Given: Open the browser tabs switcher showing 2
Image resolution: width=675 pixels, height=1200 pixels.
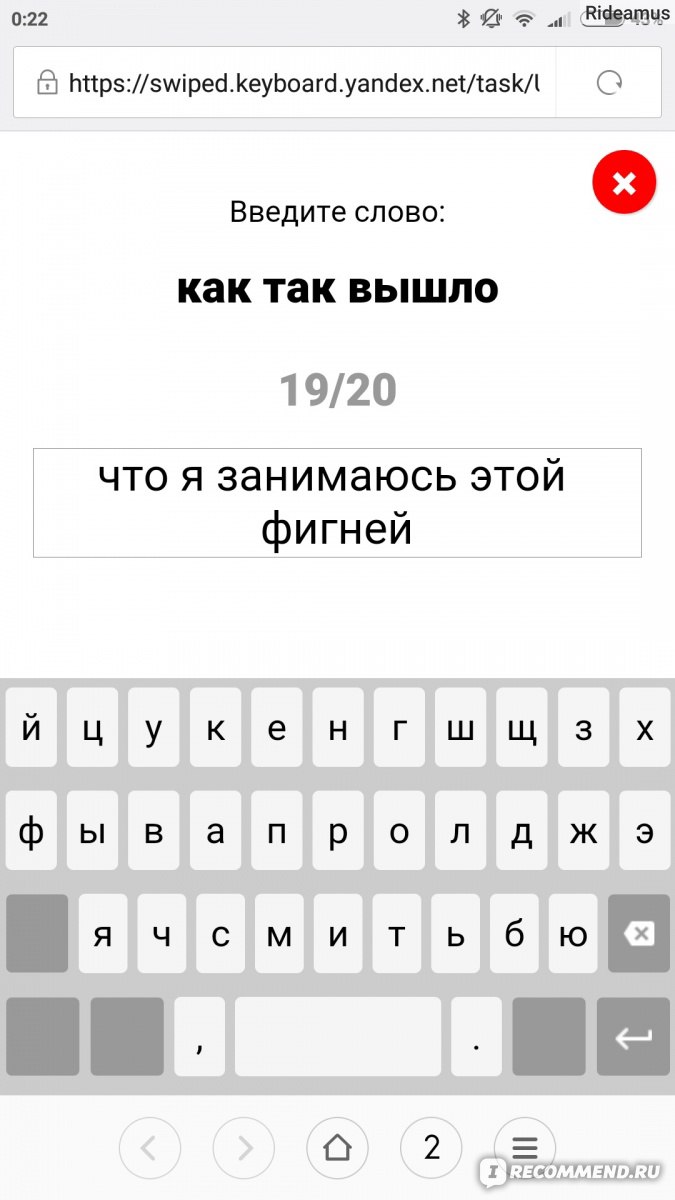Looking at the screenshot, I should point(431,1148).
